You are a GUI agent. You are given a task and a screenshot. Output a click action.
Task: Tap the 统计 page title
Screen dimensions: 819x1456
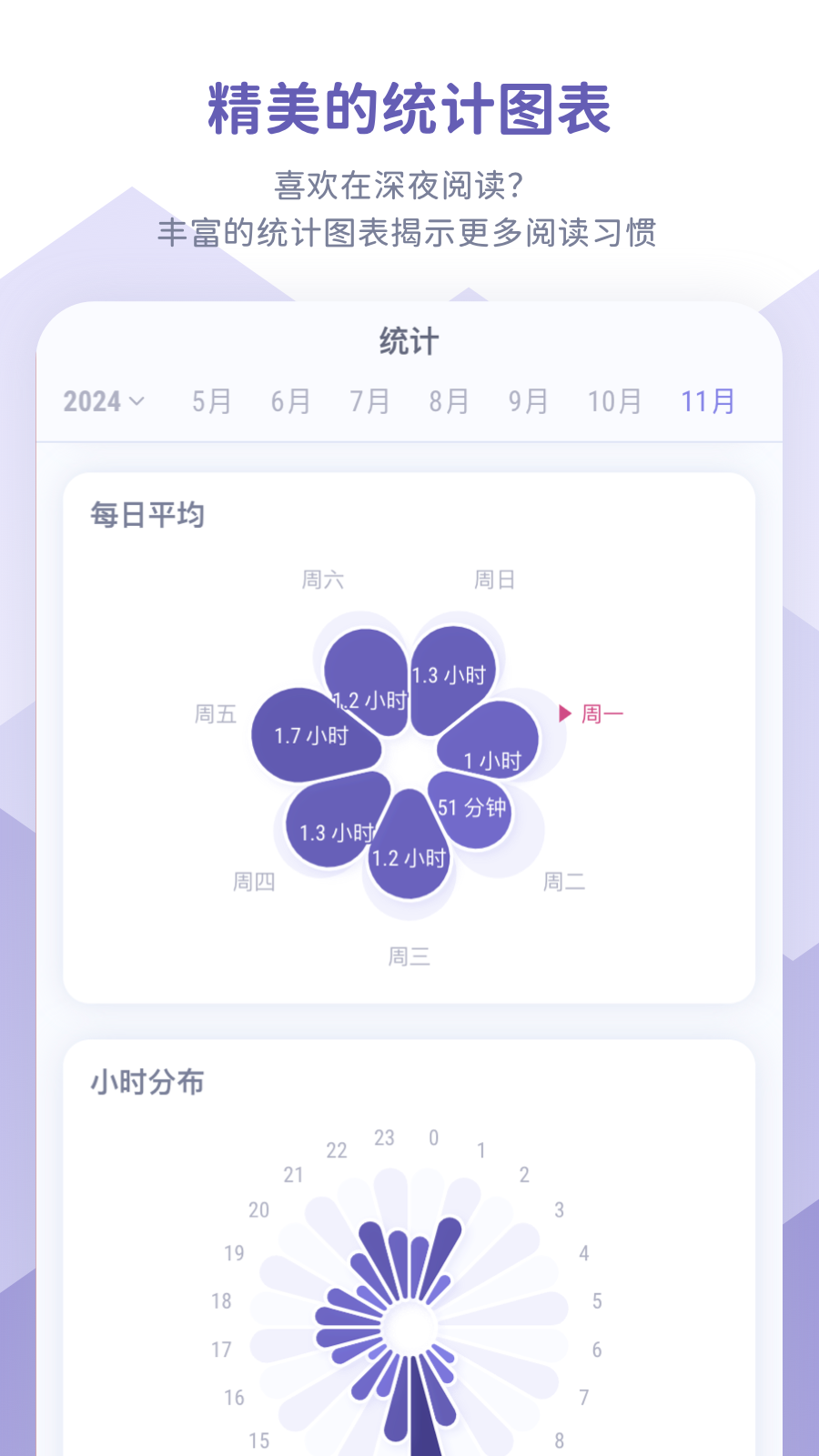[x=409, y=342]
